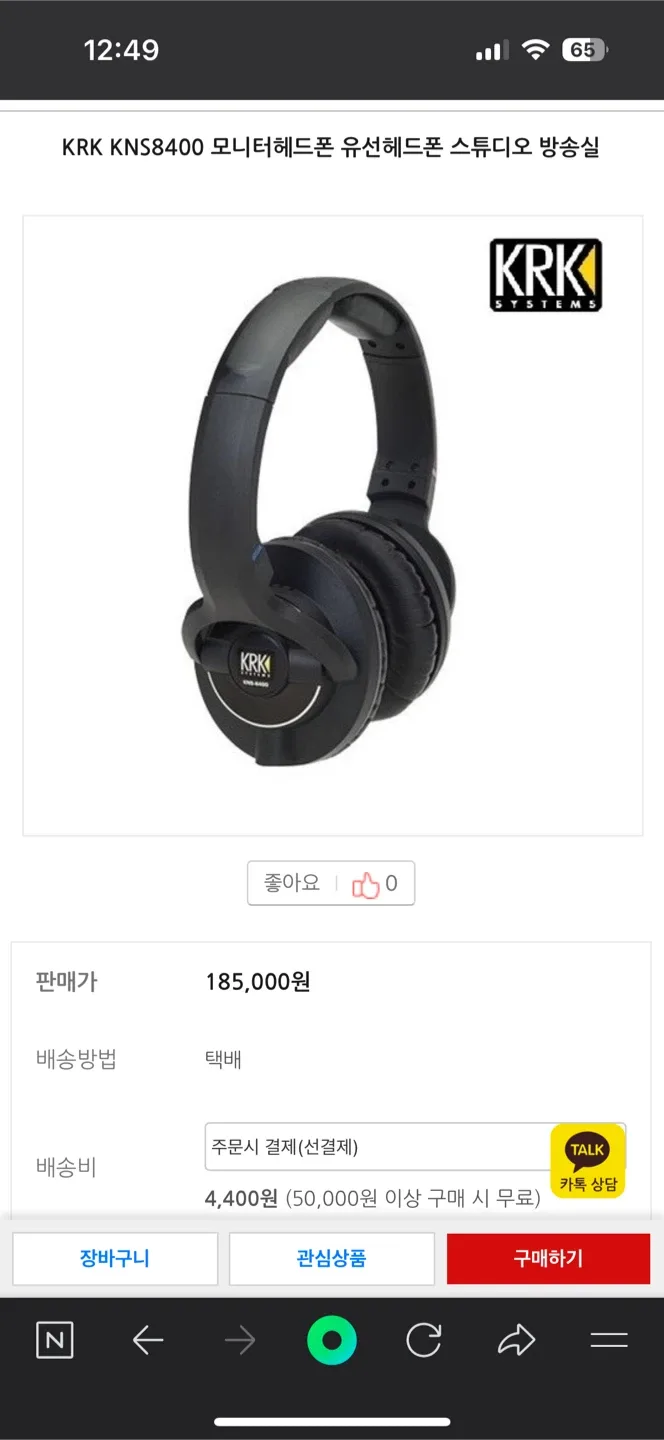The width and height of the screenshot is (664, 1440).
Task: Tap the red 구매하기 buy button
Action: pyautogui.click(x=548, y=1258)
